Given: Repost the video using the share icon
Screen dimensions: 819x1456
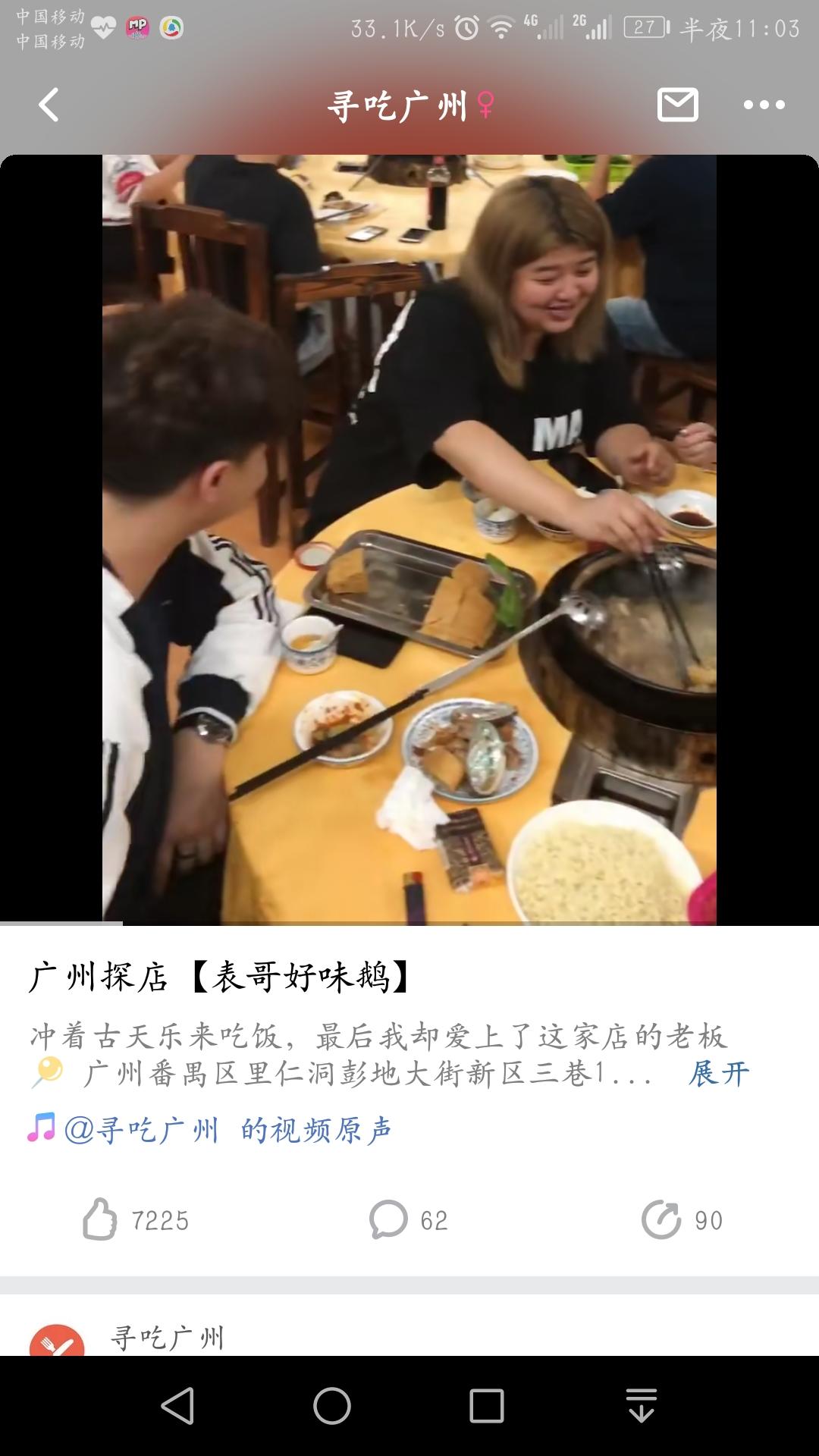Looking at the screenshot, I should click(x=662, y=1219).
